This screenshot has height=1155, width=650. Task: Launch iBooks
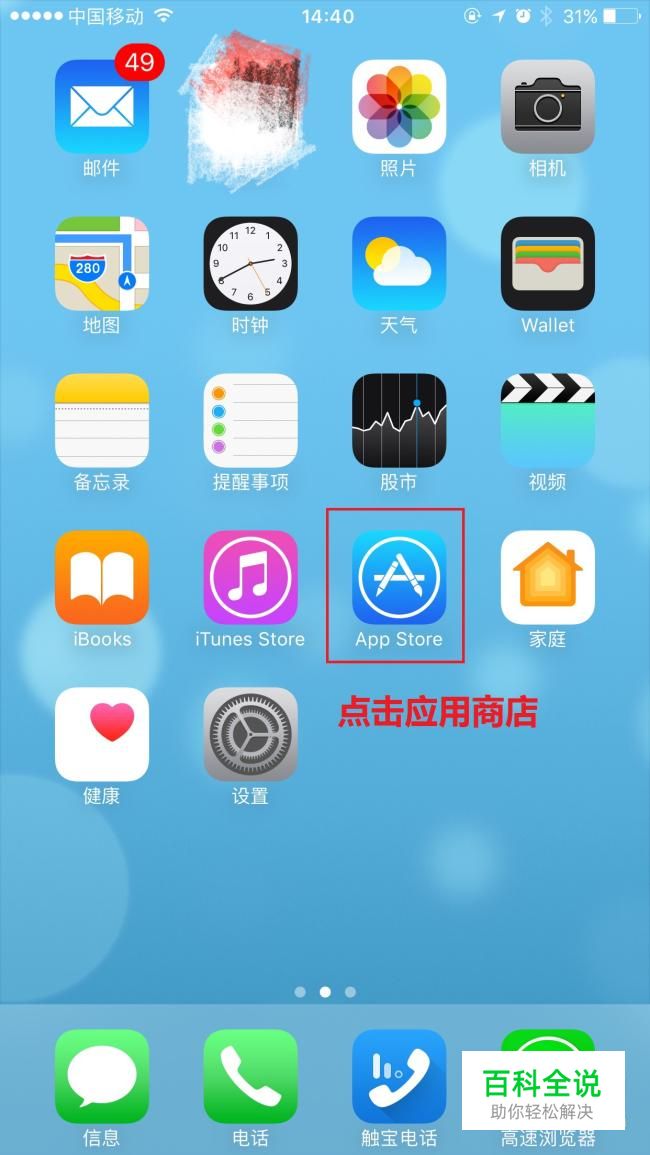102,578
